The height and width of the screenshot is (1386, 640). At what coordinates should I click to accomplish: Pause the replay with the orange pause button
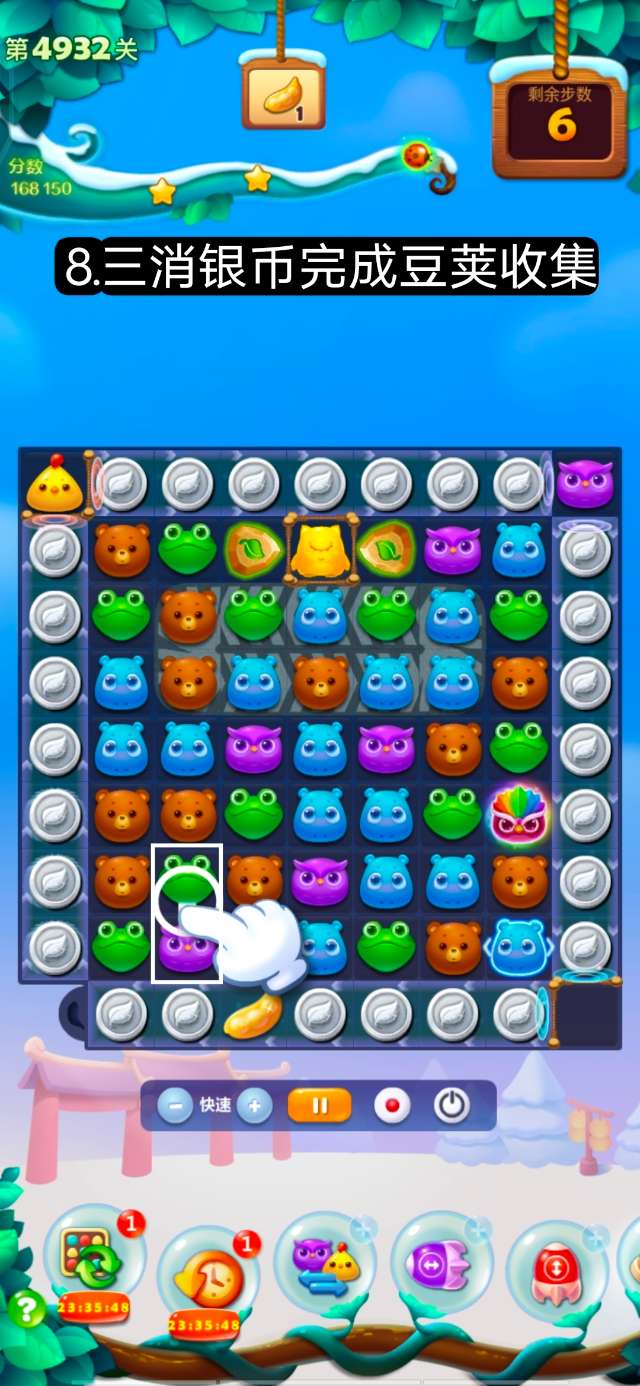pyautogui.click(x=320, y=1106)
